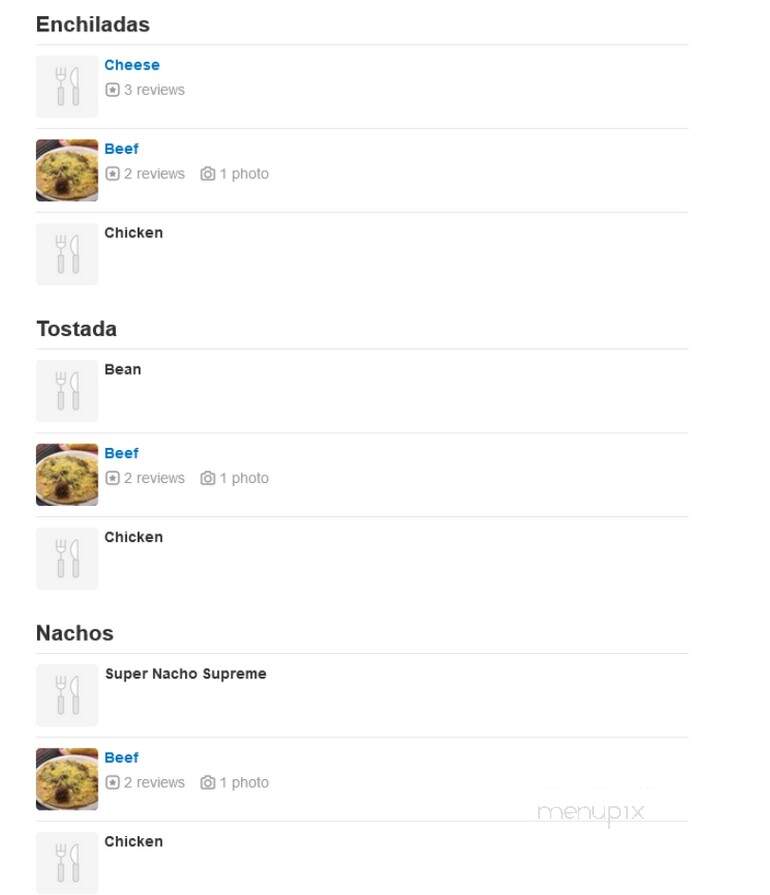Open the Beef link under Nachos
Screen dimensions: 770x895
click(x=121, y=758)
